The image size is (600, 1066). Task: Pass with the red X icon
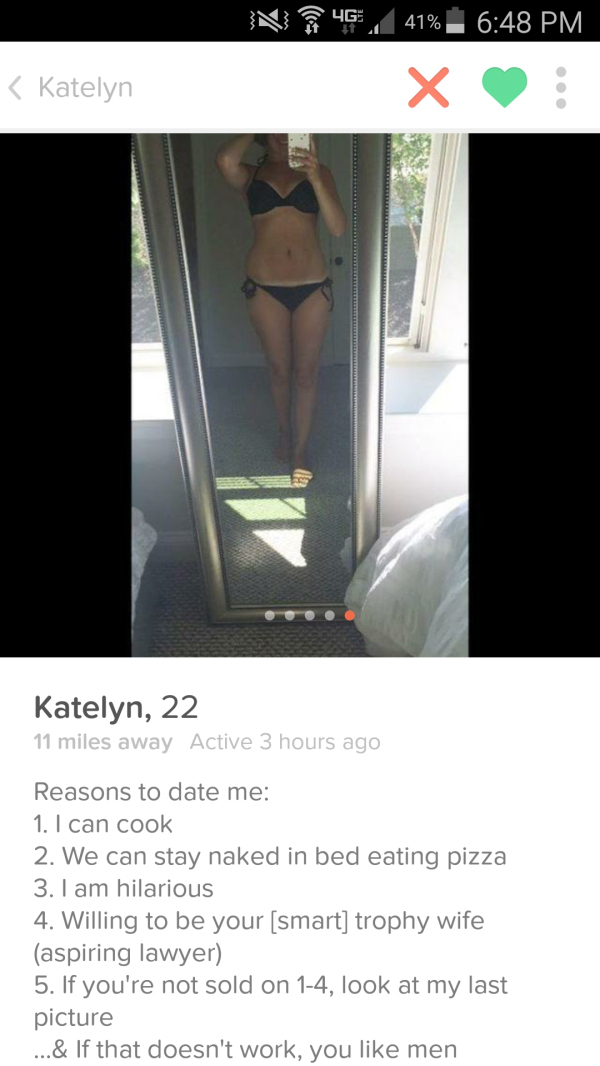[x=428, y=88]
